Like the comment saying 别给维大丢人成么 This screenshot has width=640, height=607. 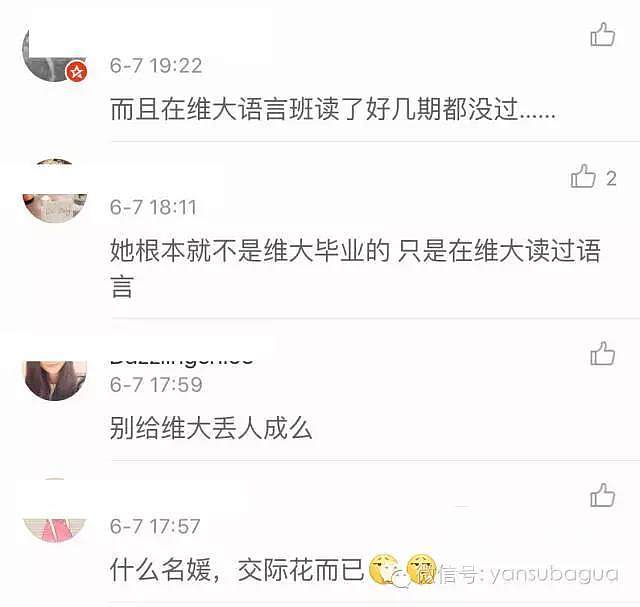(x=602, y=352)
